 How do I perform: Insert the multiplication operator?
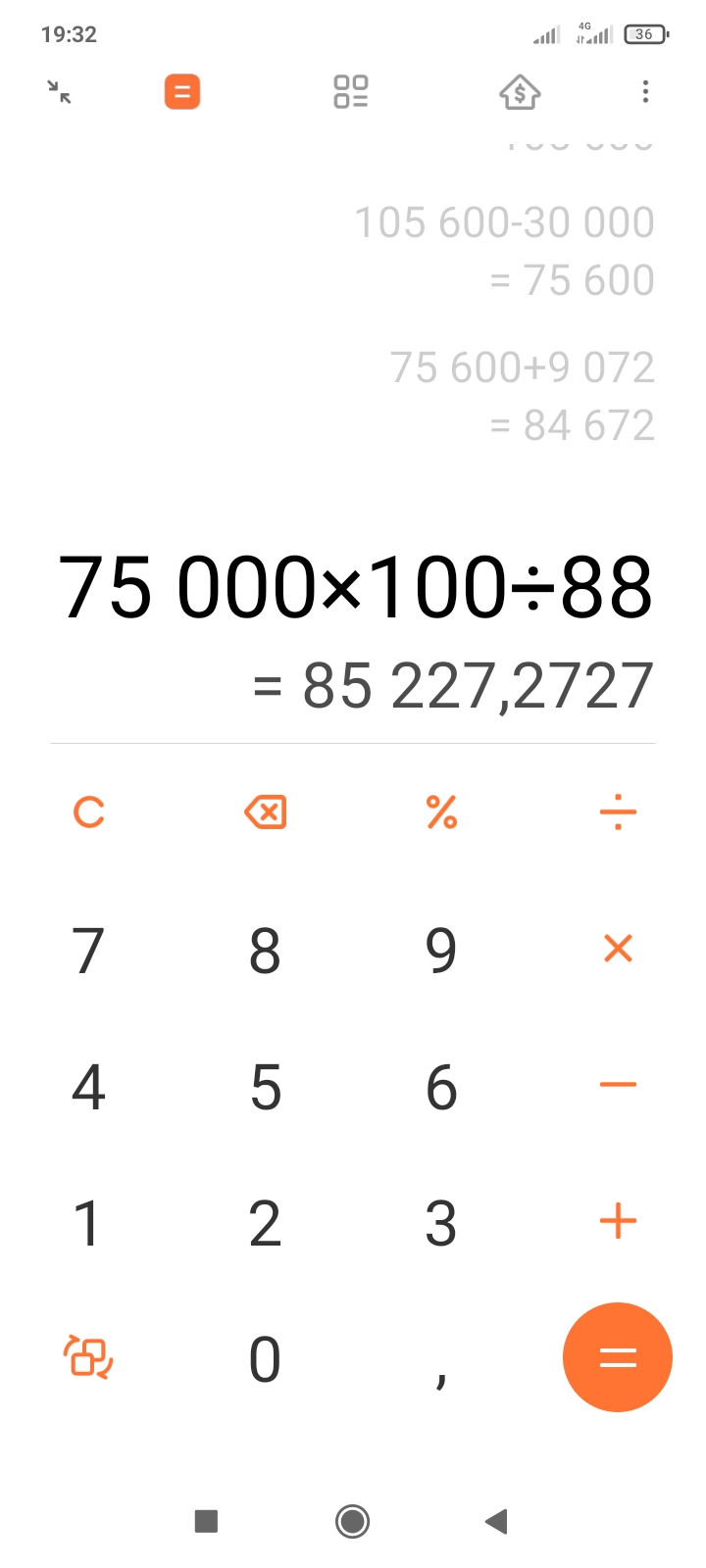coord(618,948)
